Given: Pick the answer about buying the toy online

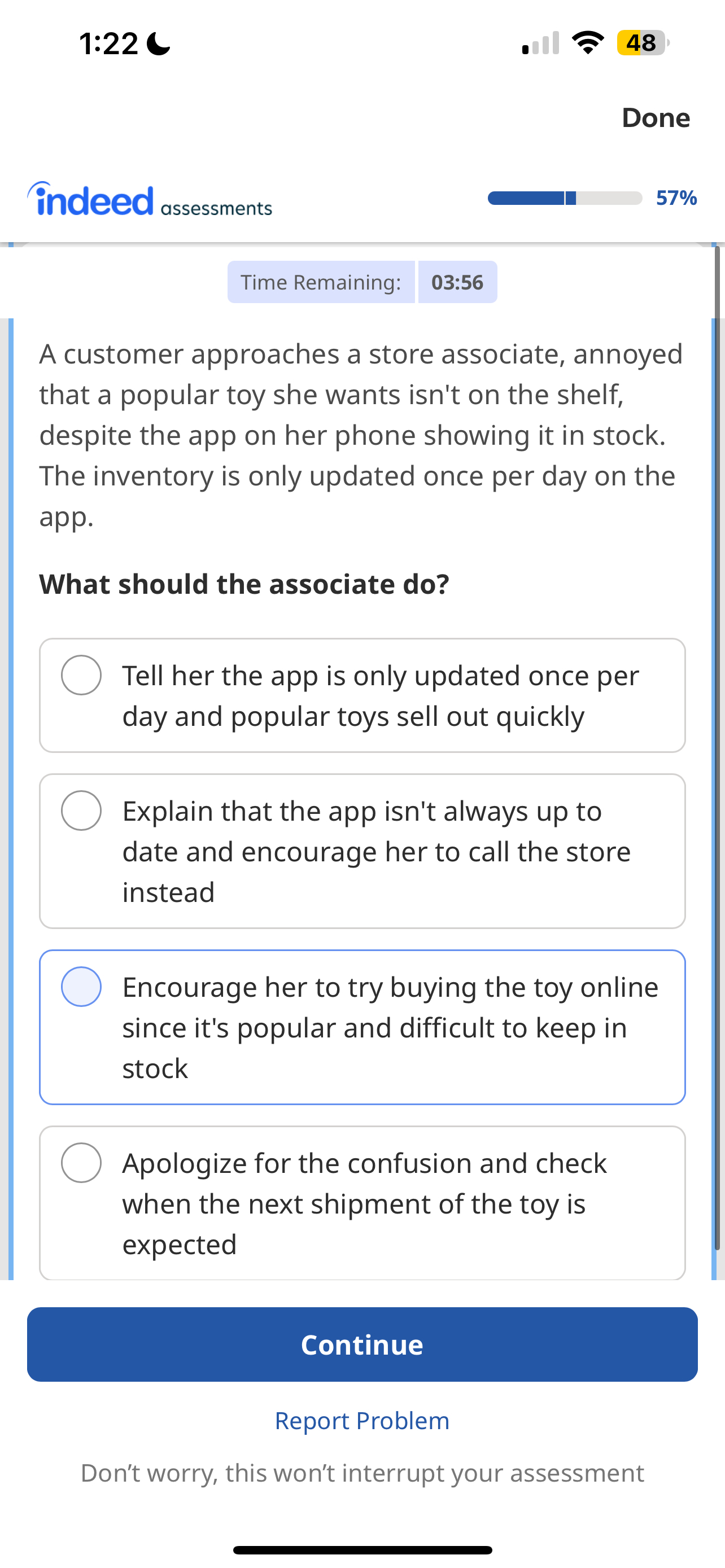Looking at the screenshot, I should [x=81, y=987].
